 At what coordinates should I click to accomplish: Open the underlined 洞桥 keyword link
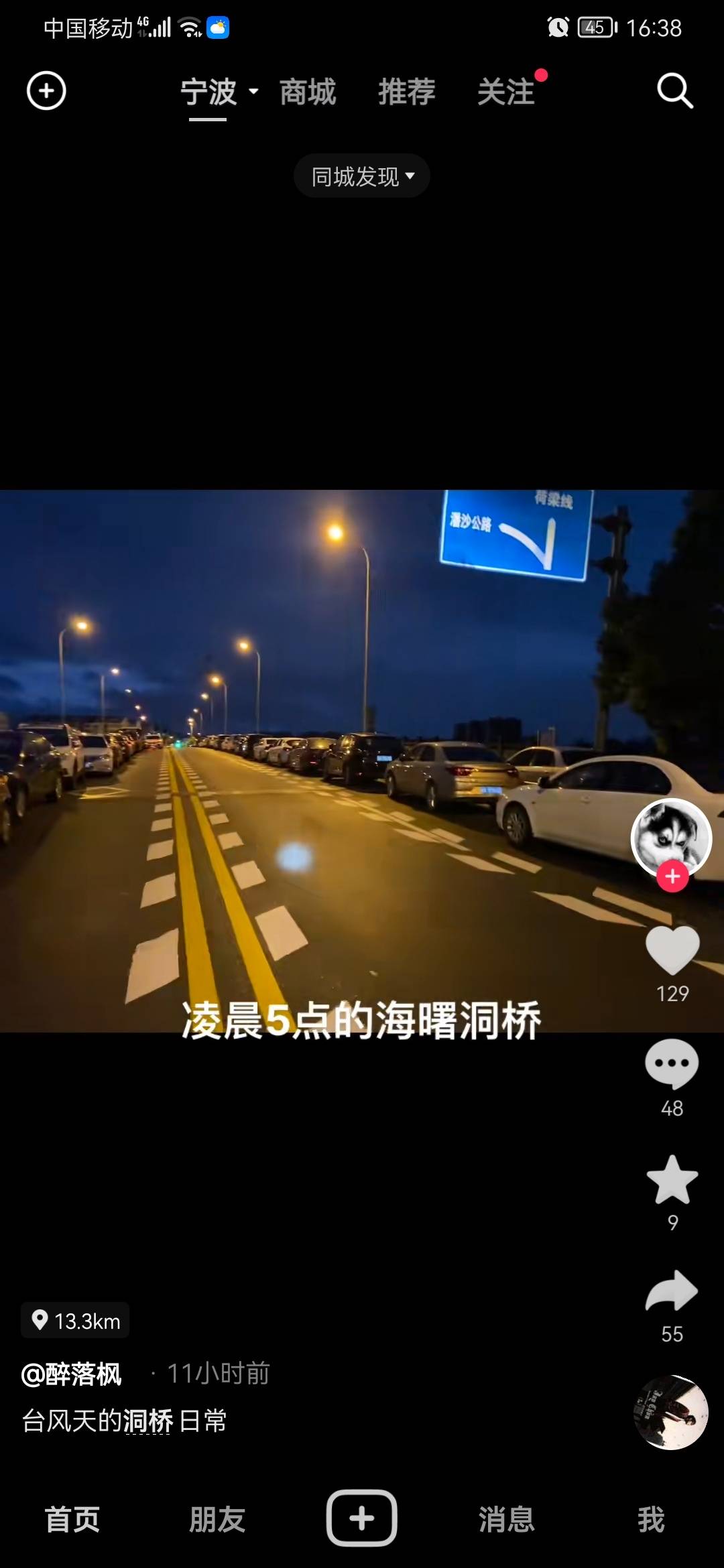(148, 1421)
